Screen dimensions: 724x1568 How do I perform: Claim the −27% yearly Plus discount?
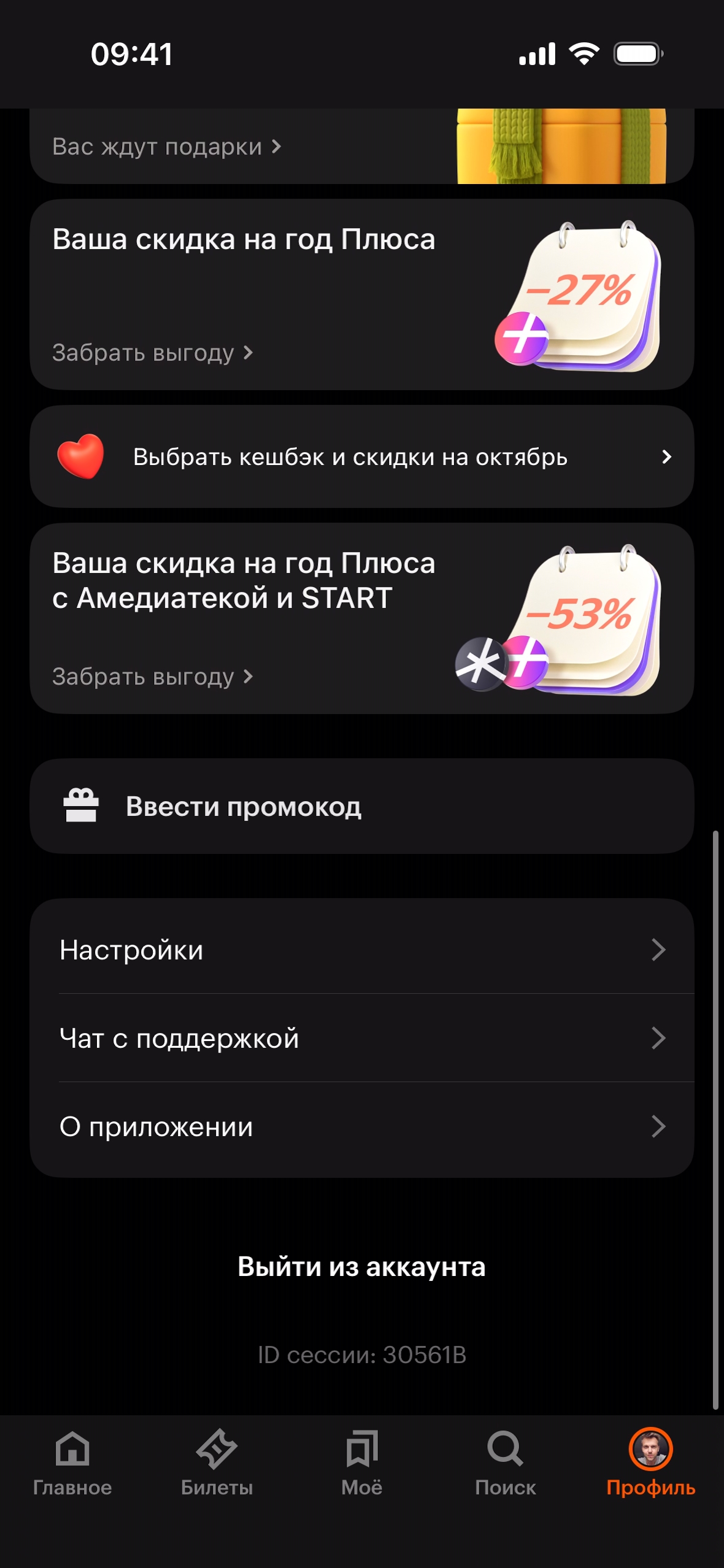tap(152, 353)
